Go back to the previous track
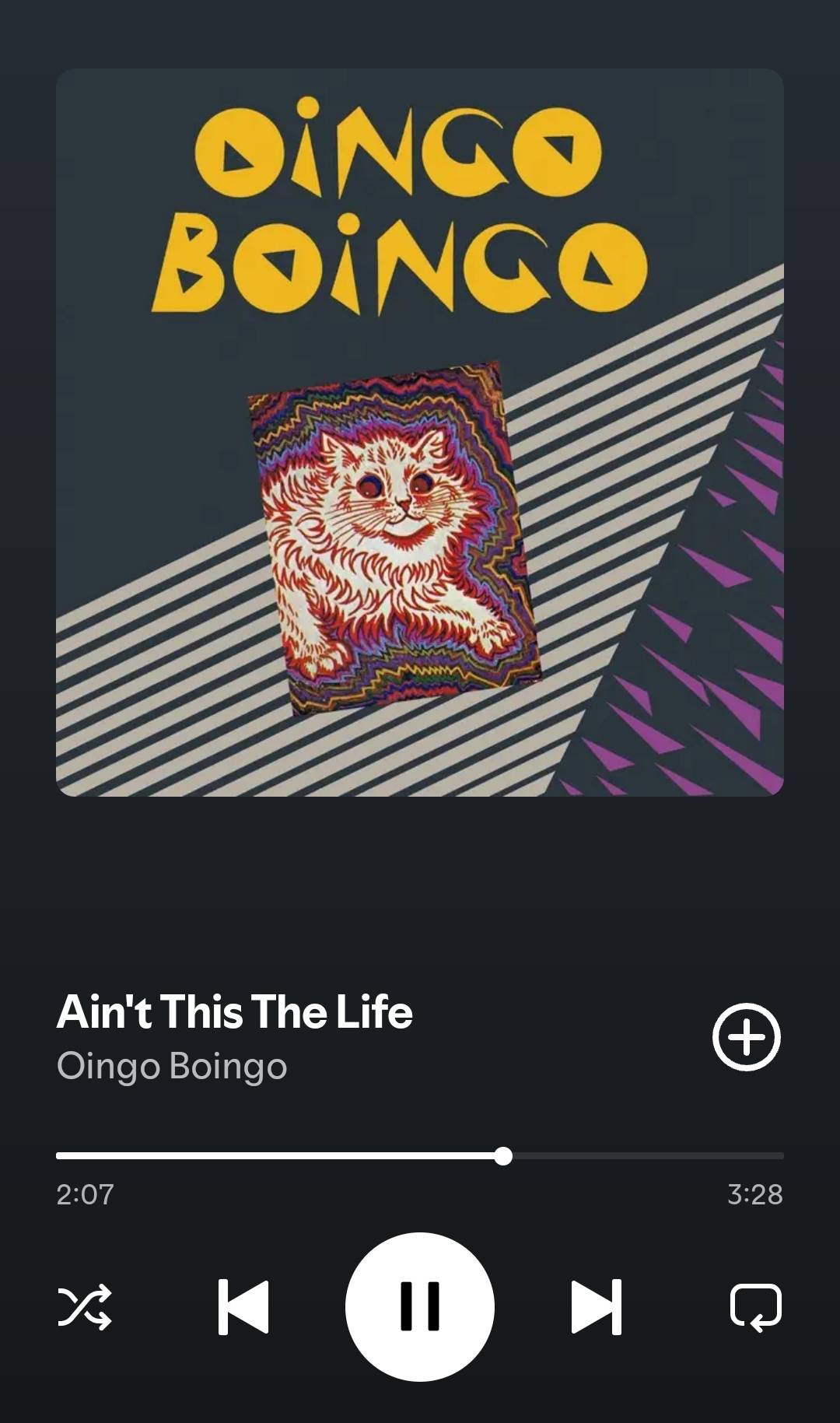The image size is (840, 1423). coord(243,1306)
